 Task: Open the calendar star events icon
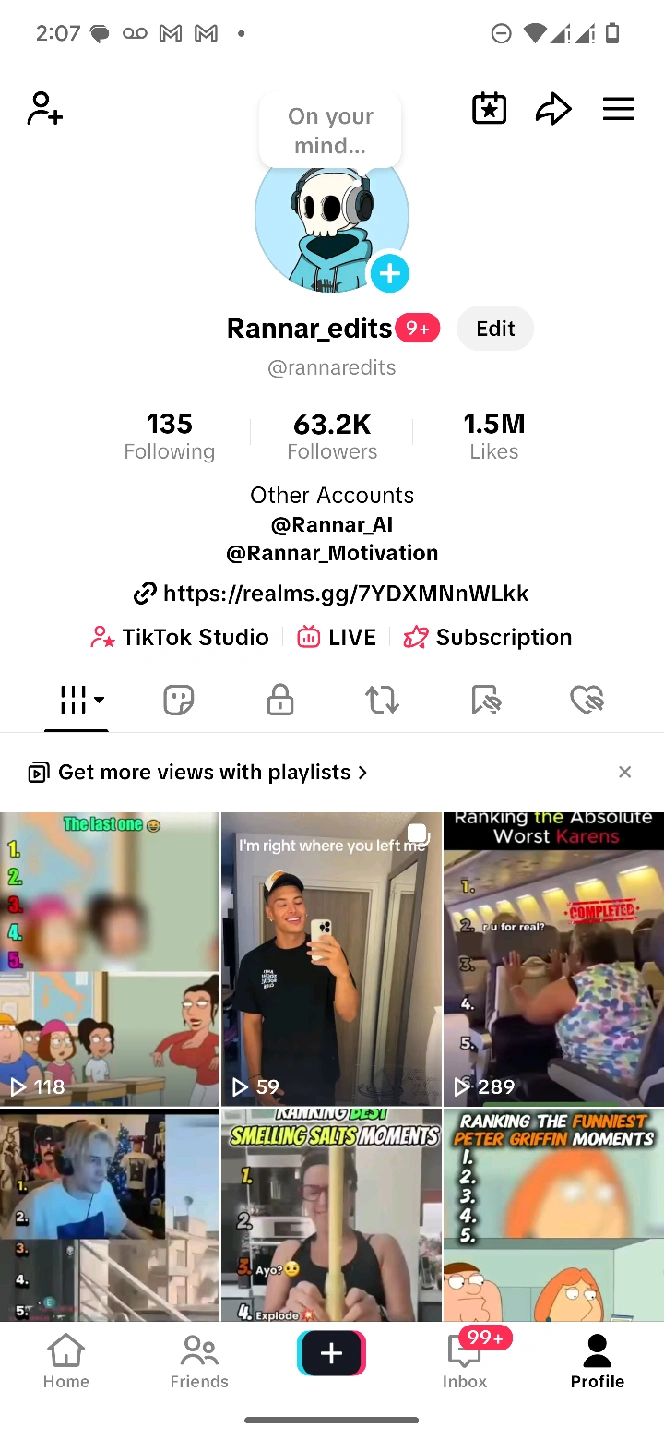pos(489,108)
